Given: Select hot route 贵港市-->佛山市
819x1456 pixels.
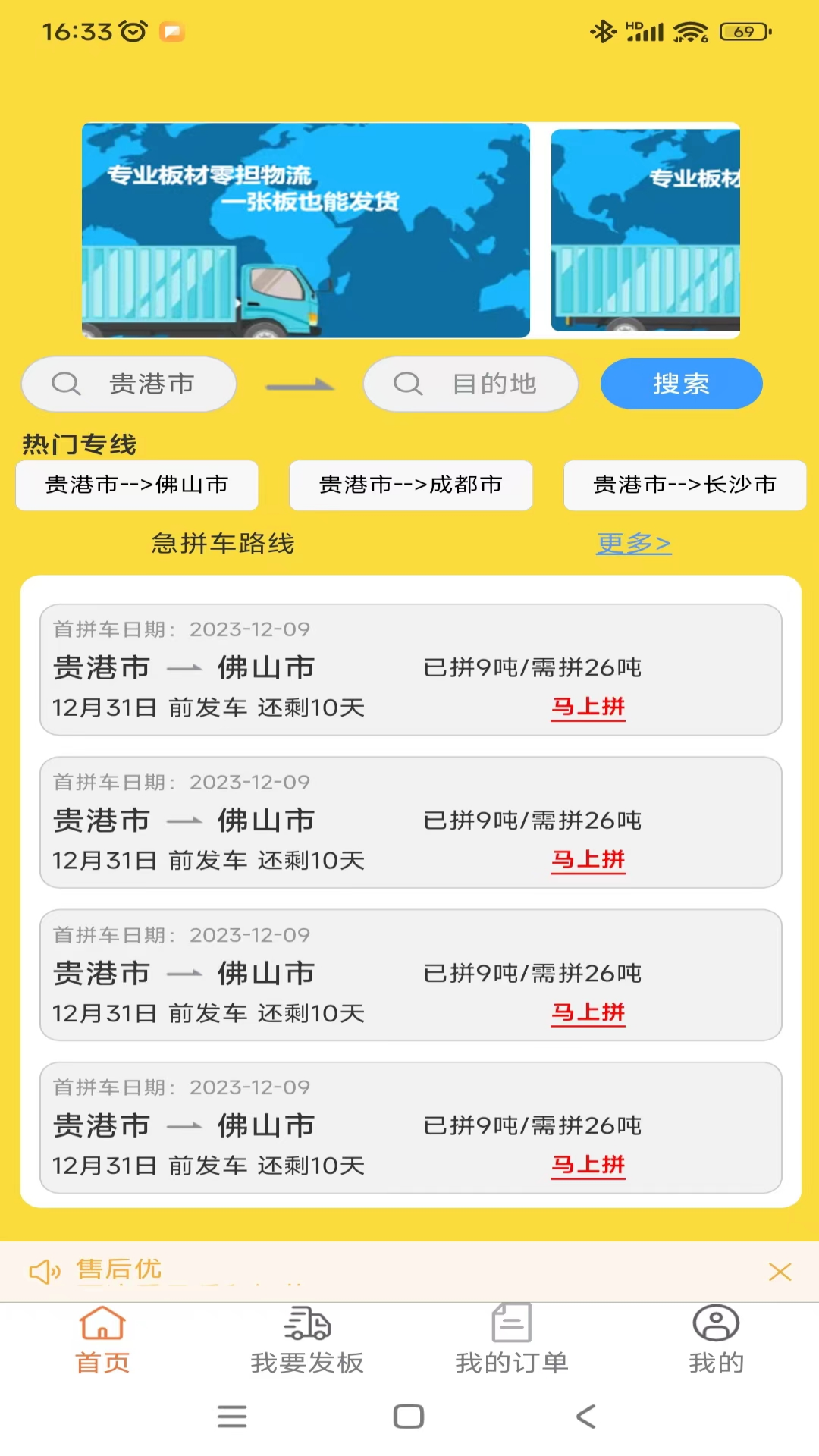Looking at the screenshot, I should (137, 485).
